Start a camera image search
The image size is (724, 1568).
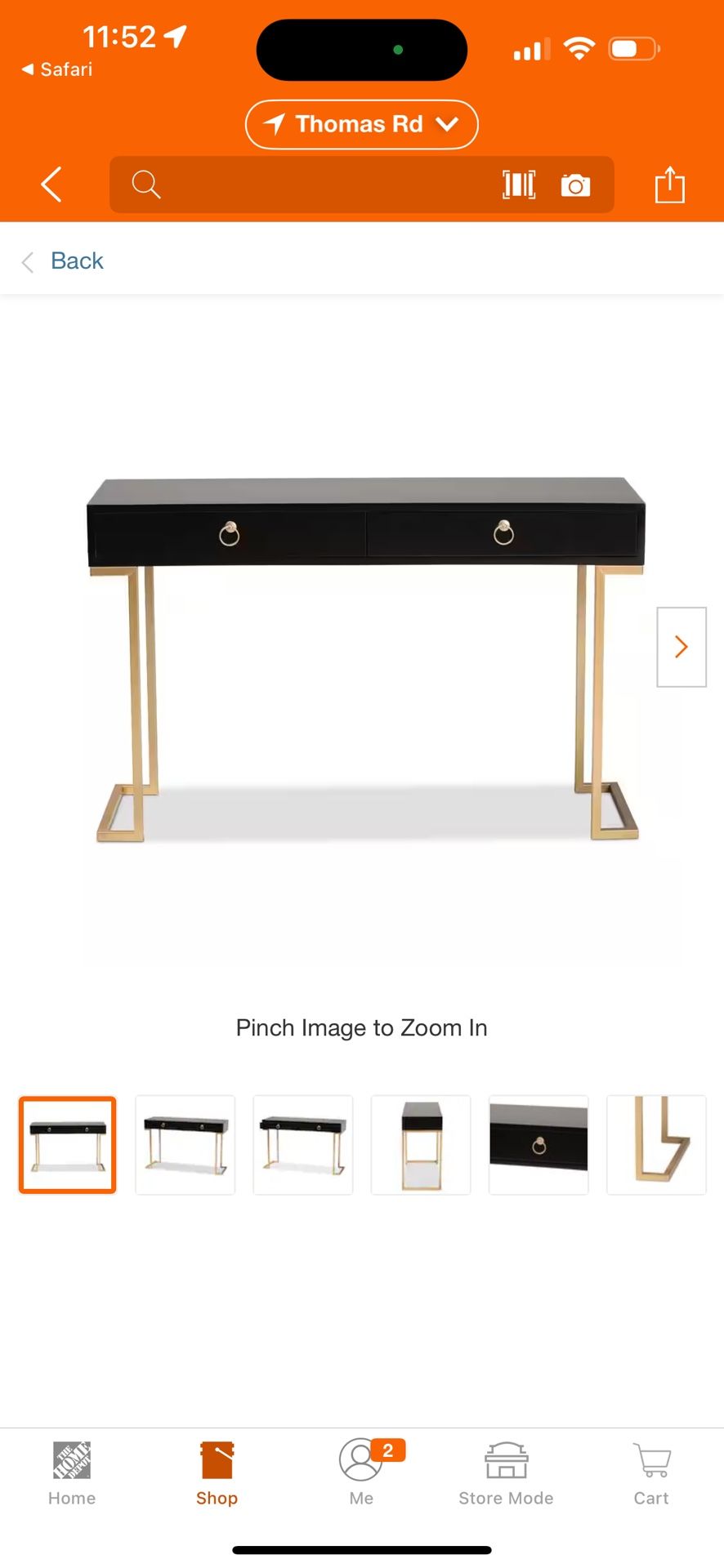(x=576, y=185)
